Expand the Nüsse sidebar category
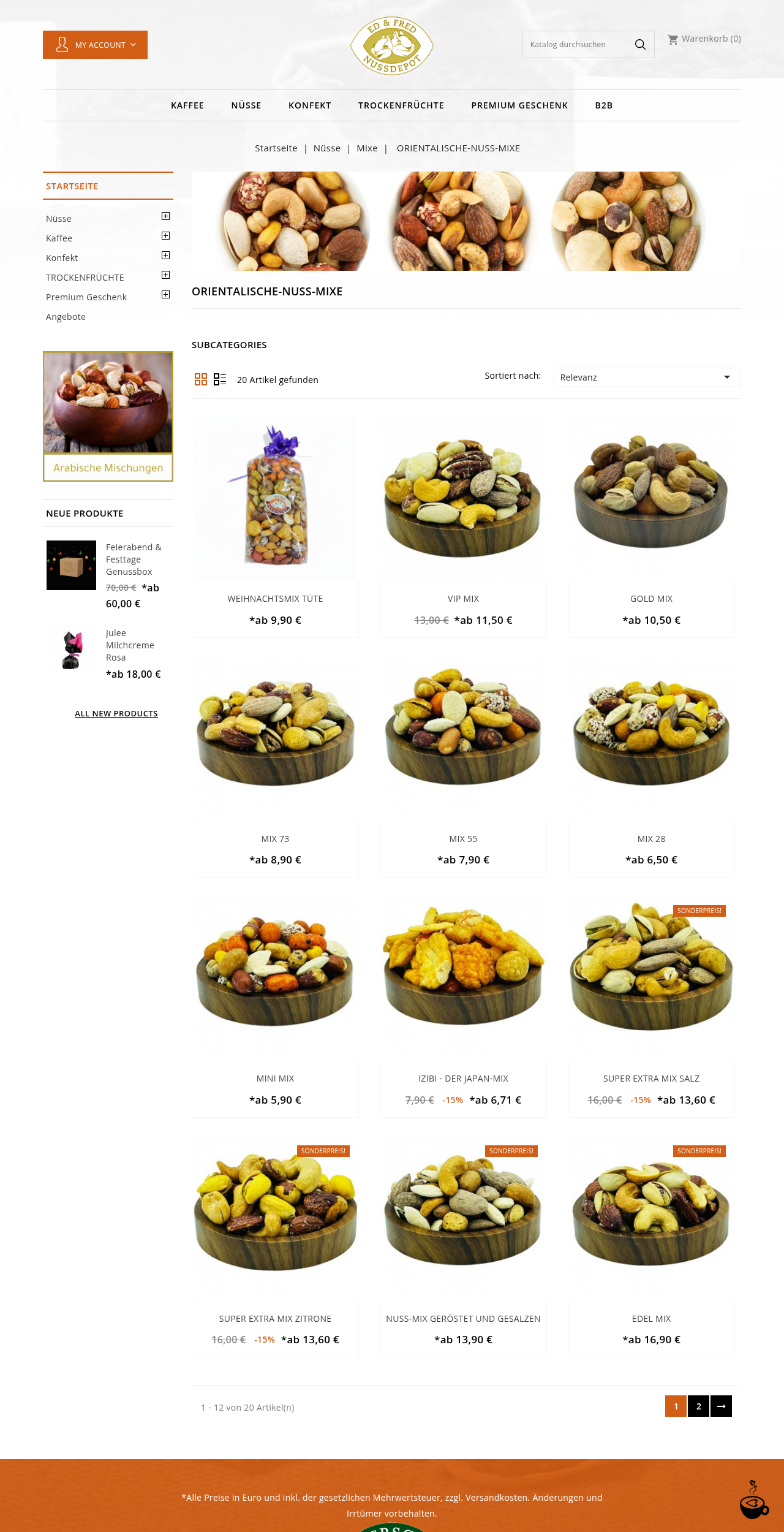The image size is (784, 1532). [165, 216]
